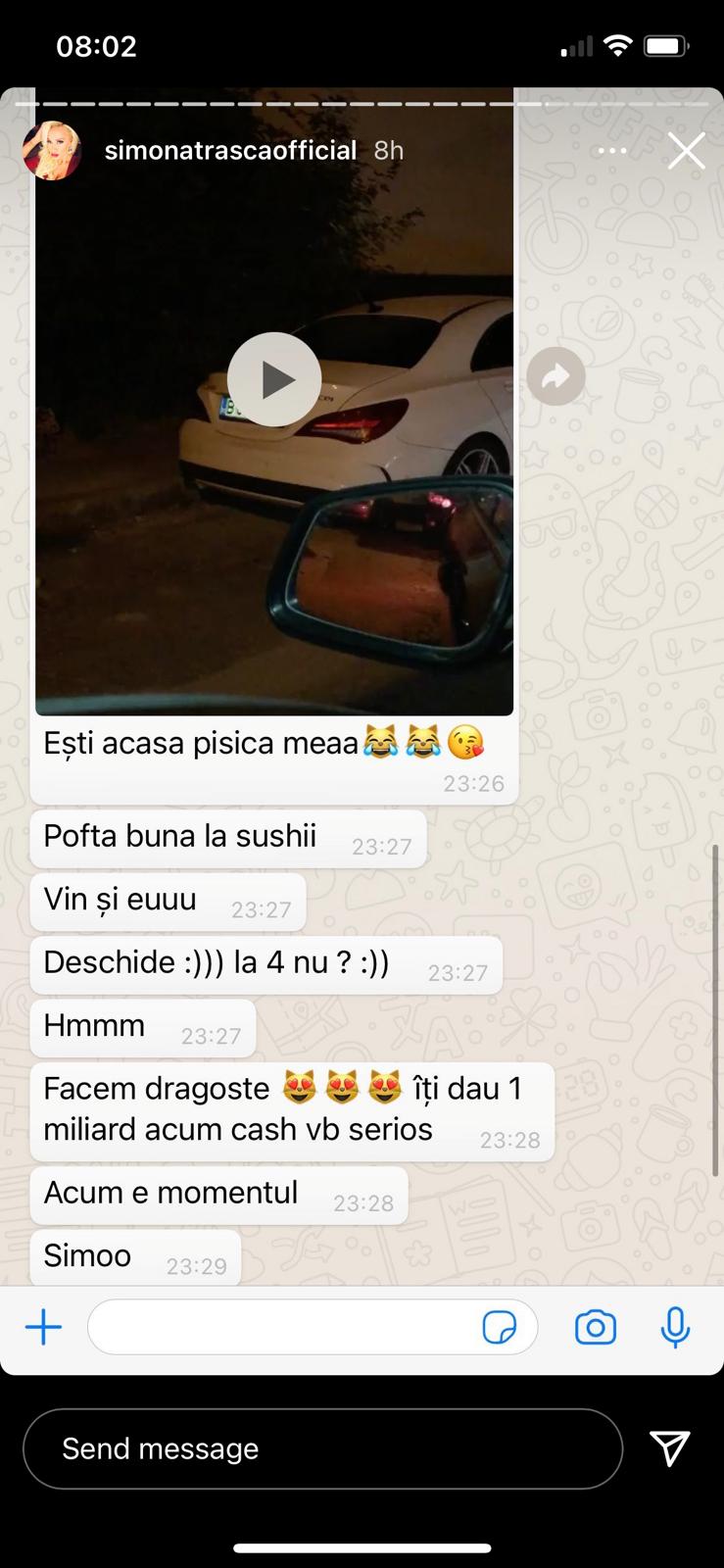
Task: Focus the Send message field
Action: tap(322, 1448)
